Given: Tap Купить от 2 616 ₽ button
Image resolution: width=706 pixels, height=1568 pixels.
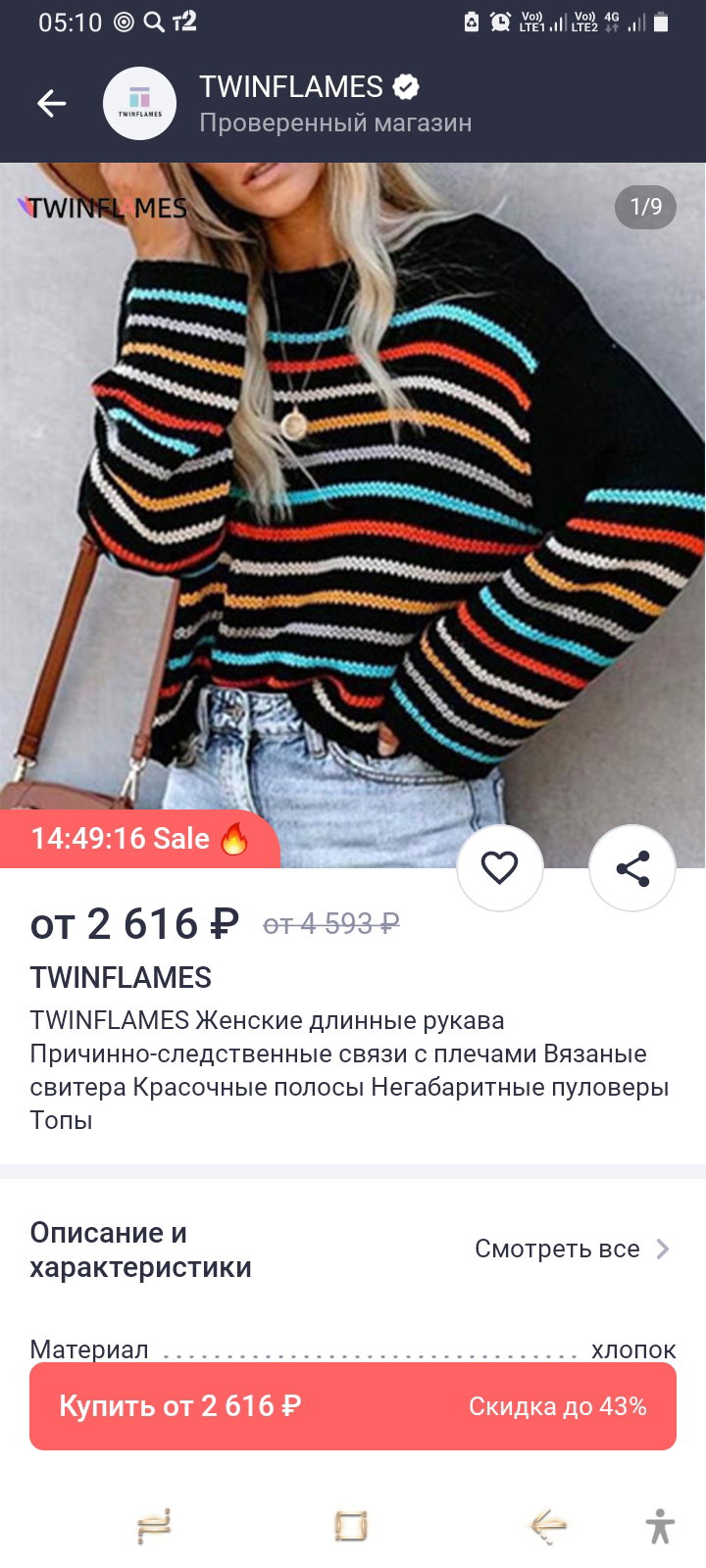Looking at the screenshot, I should click(353, 1406).
